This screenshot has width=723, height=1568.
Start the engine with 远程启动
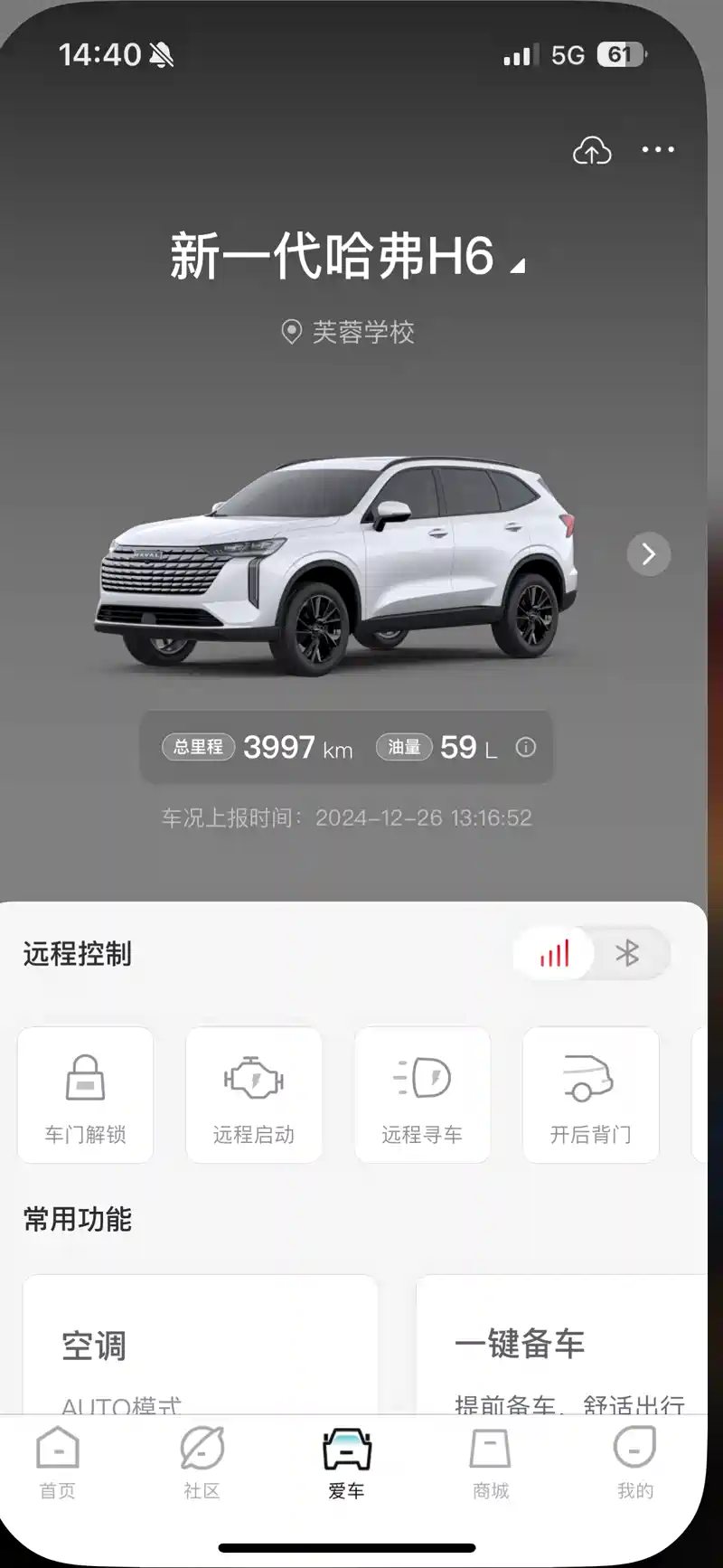pyautogui.click(x=254, y=1095)
